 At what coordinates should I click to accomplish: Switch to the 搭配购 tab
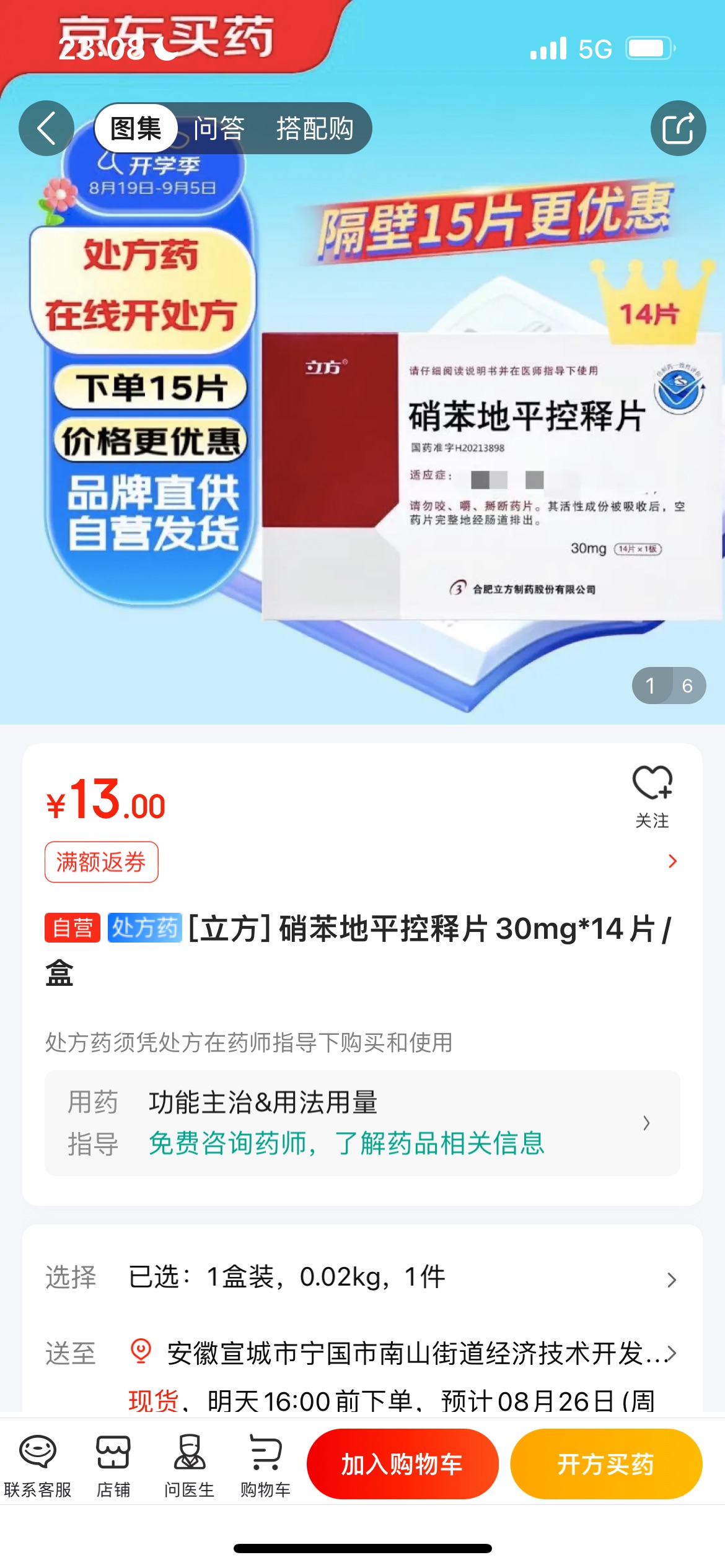[315, 128]
